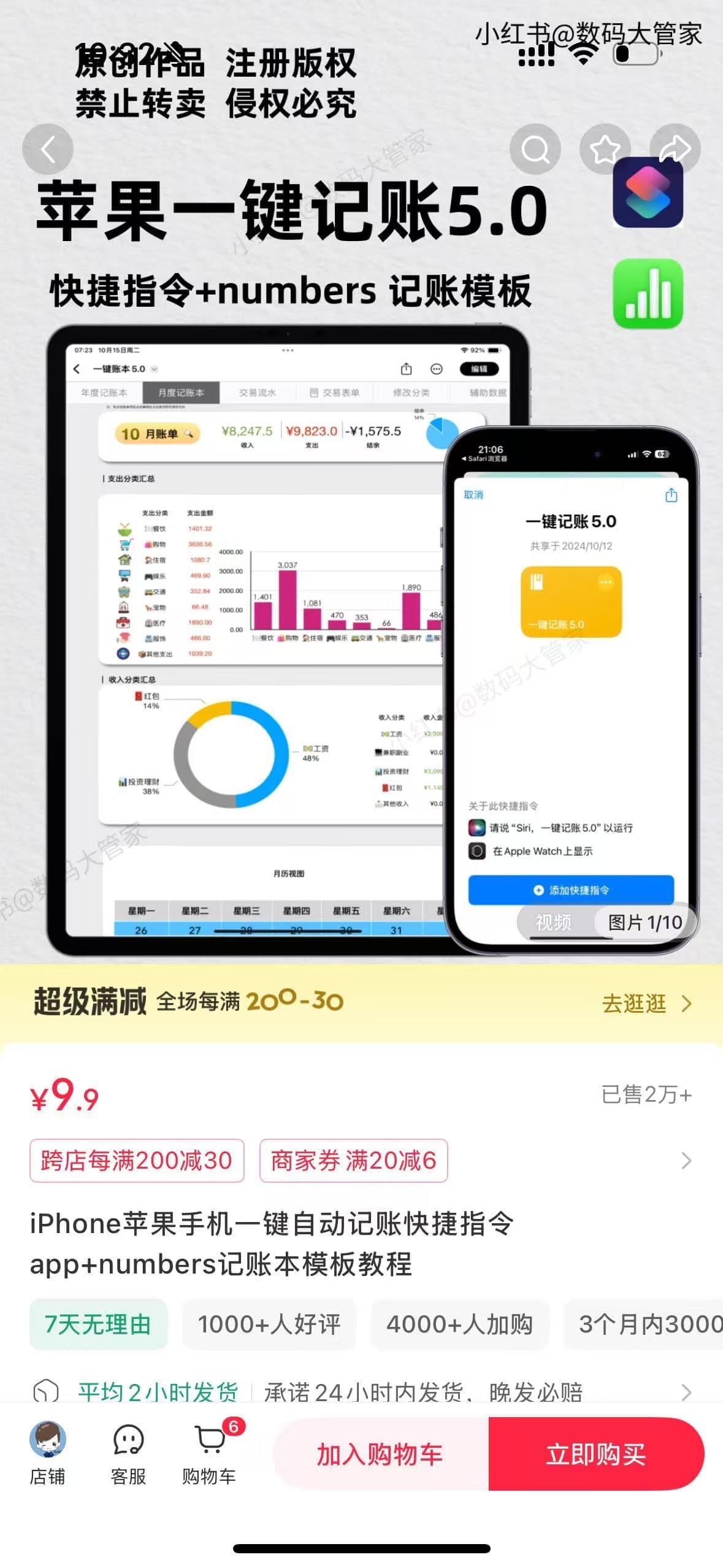Tap the 4000+人加购 chip

(x=459, y=1324)
